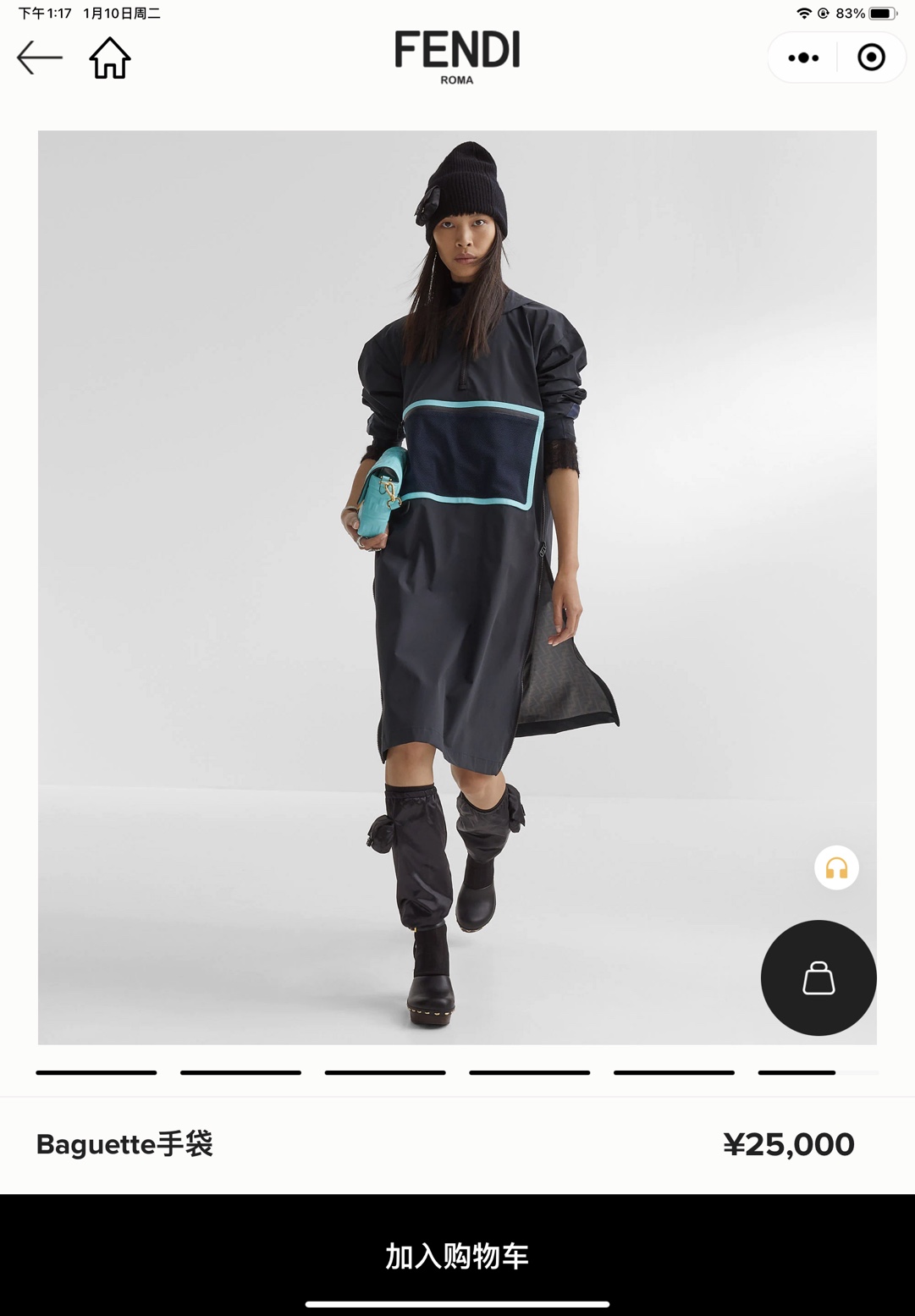Tap 加入购物车 to add to cart
Screen dimensions: 915x1316
(x=457, y=1256)
